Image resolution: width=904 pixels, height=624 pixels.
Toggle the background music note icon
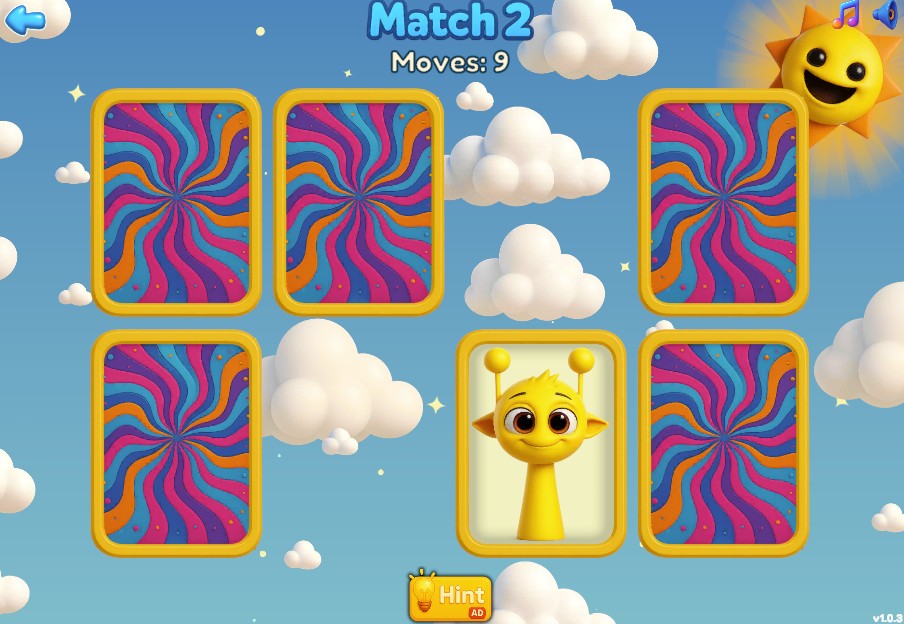click(846, 14)
